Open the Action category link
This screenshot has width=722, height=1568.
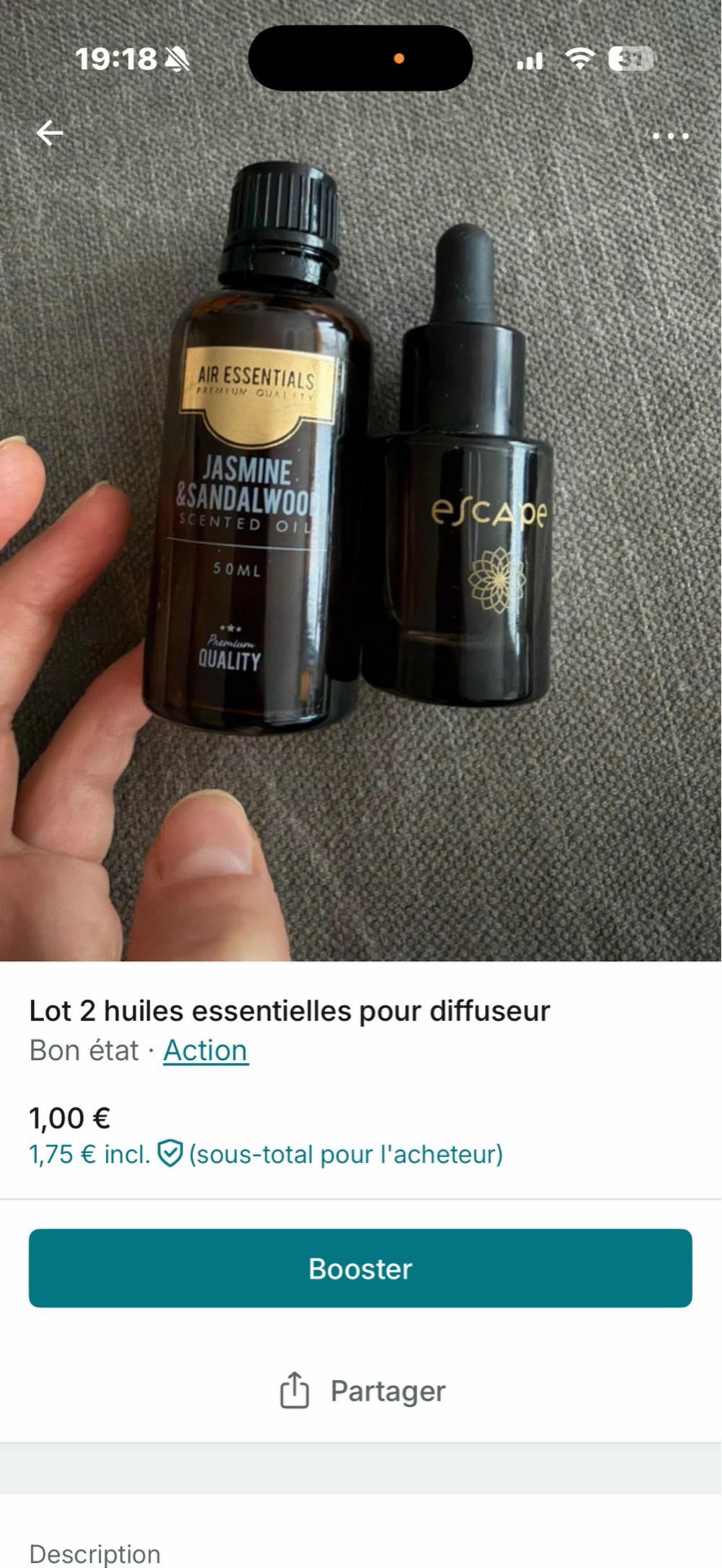pos(206,1050)
